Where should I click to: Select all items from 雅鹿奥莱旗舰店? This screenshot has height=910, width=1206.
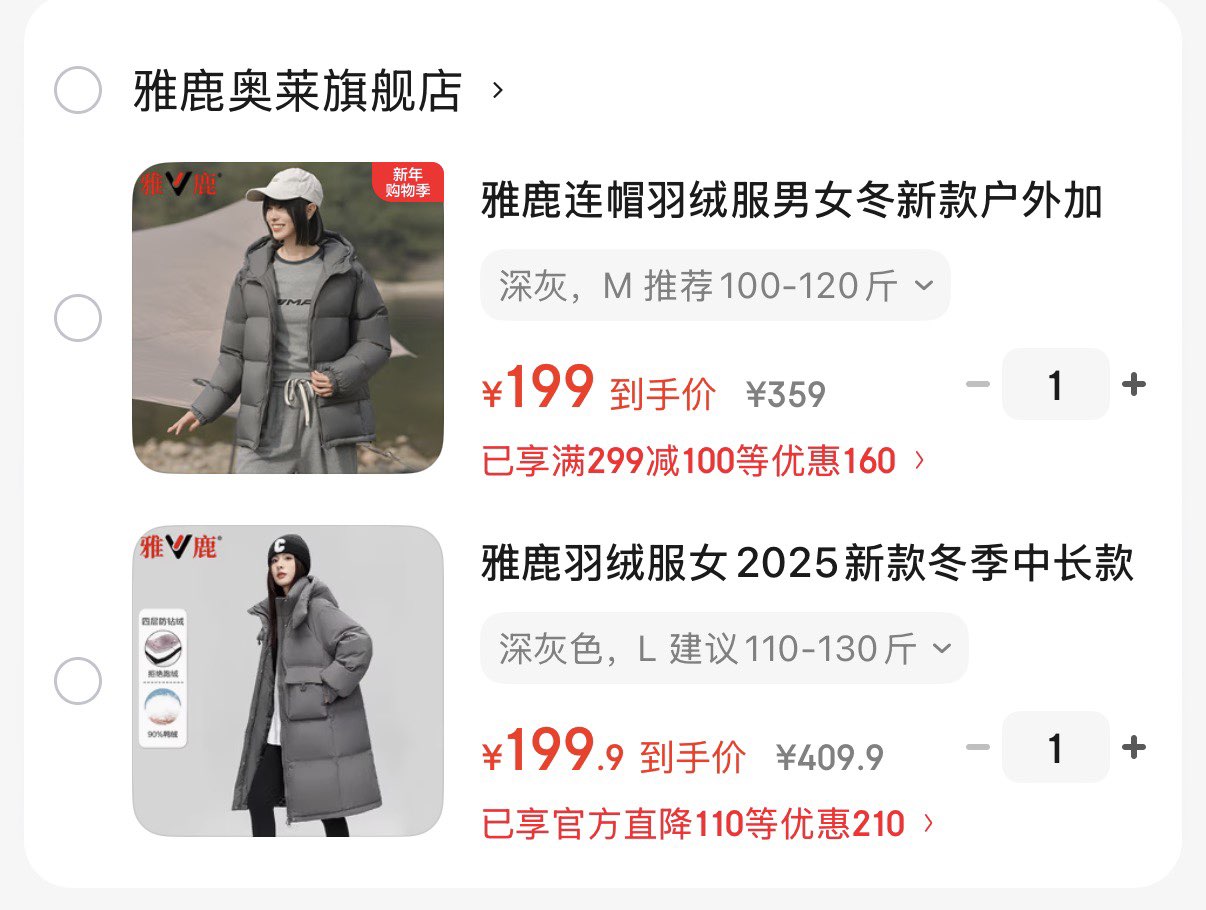[78, 91]
